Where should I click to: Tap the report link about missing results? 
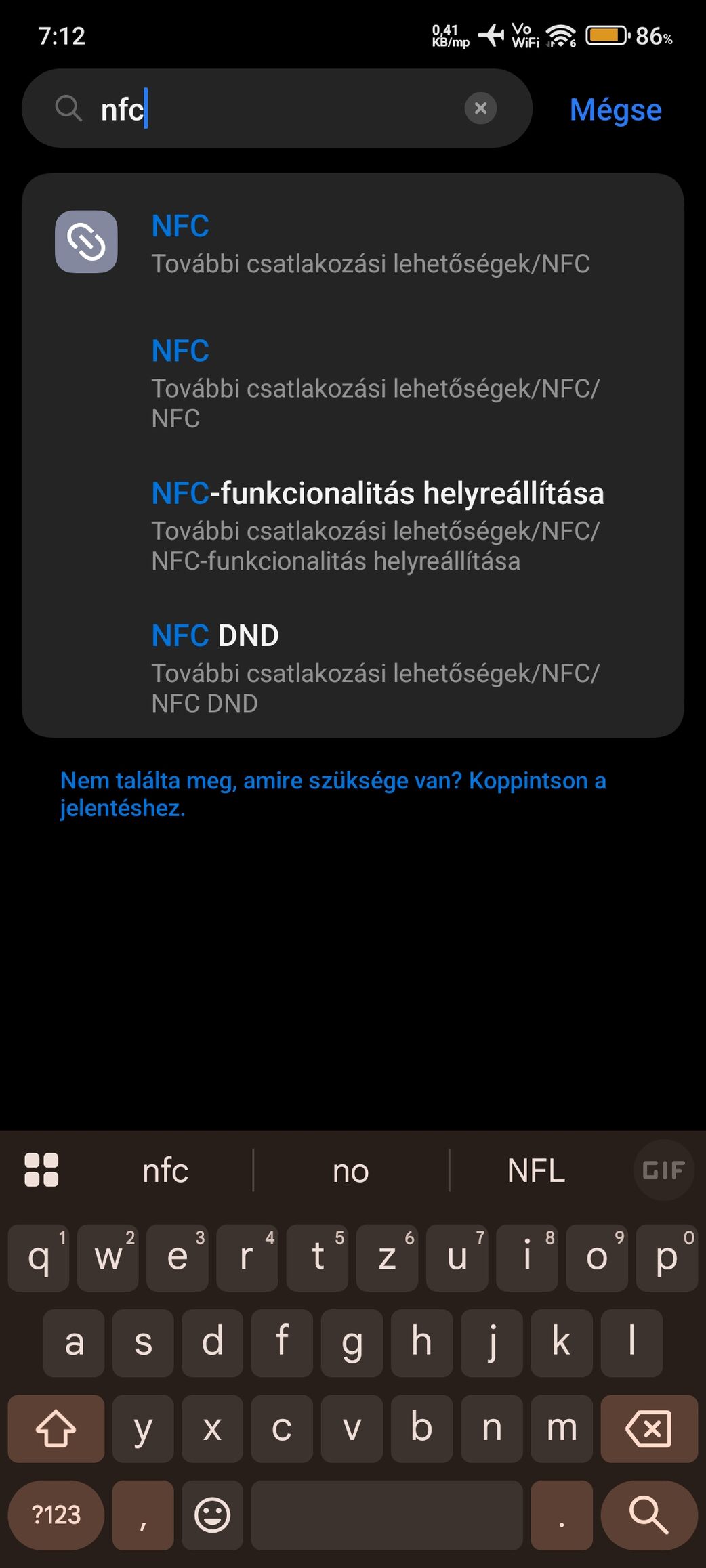point(333,794)
